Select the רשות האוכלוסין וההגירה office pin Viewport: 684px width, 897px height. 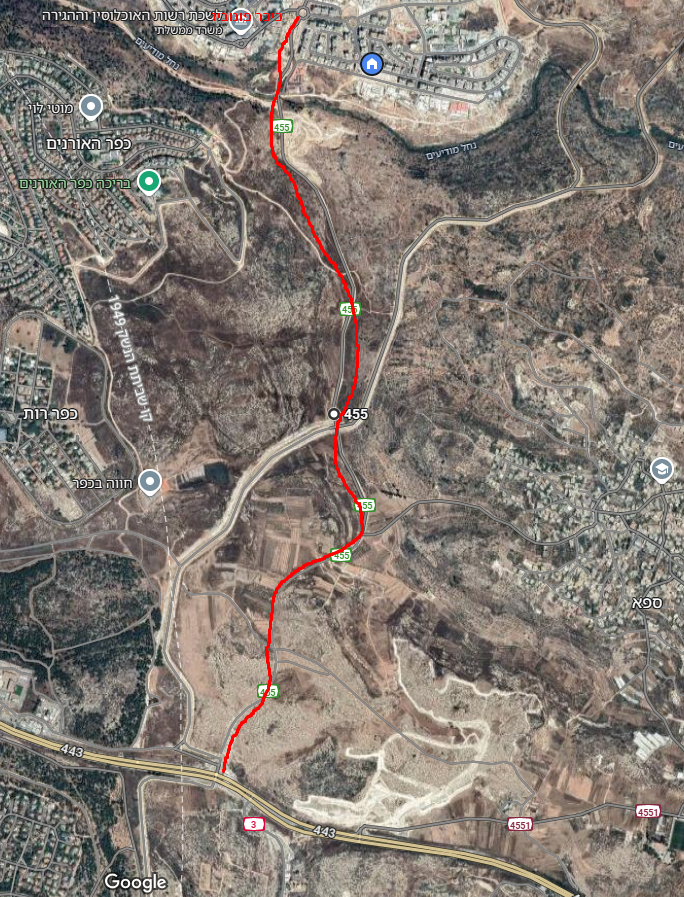[x=241, y=19]
